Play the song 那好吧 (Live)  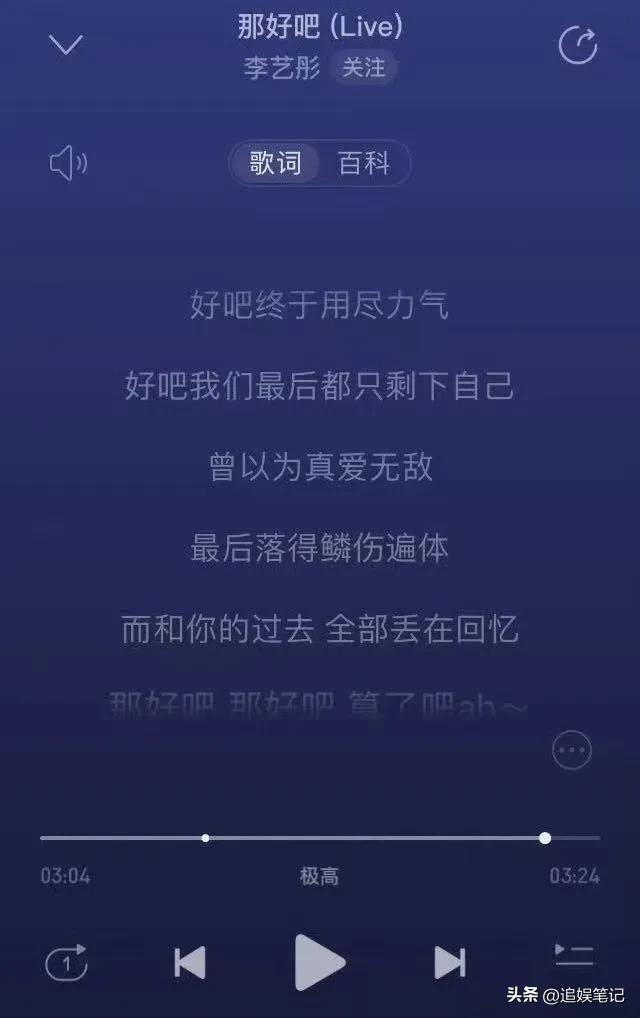point(320,962)
